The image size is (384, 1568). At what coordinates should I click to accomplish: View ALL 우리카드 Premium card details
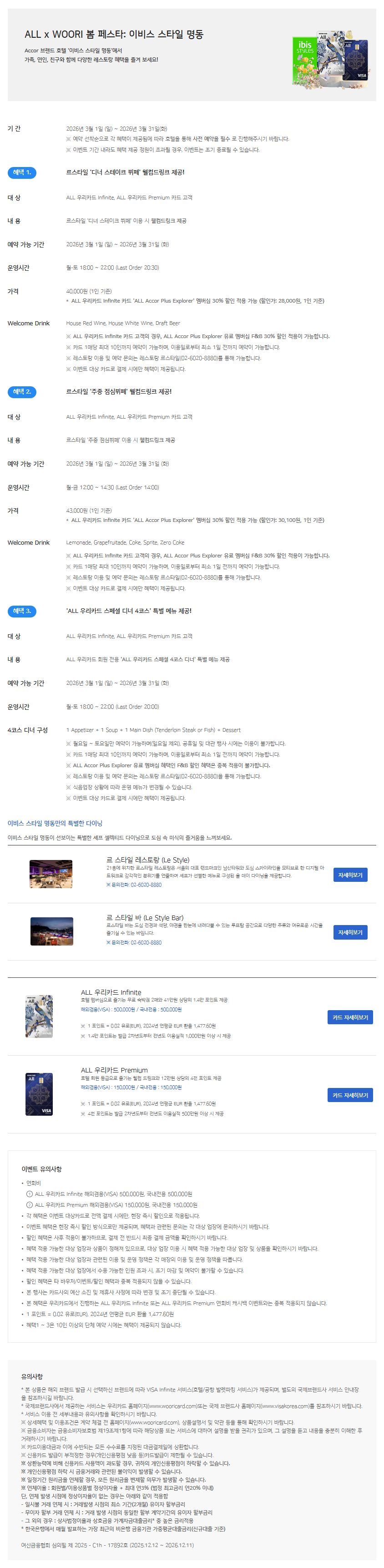click(x=349, y=1095)
